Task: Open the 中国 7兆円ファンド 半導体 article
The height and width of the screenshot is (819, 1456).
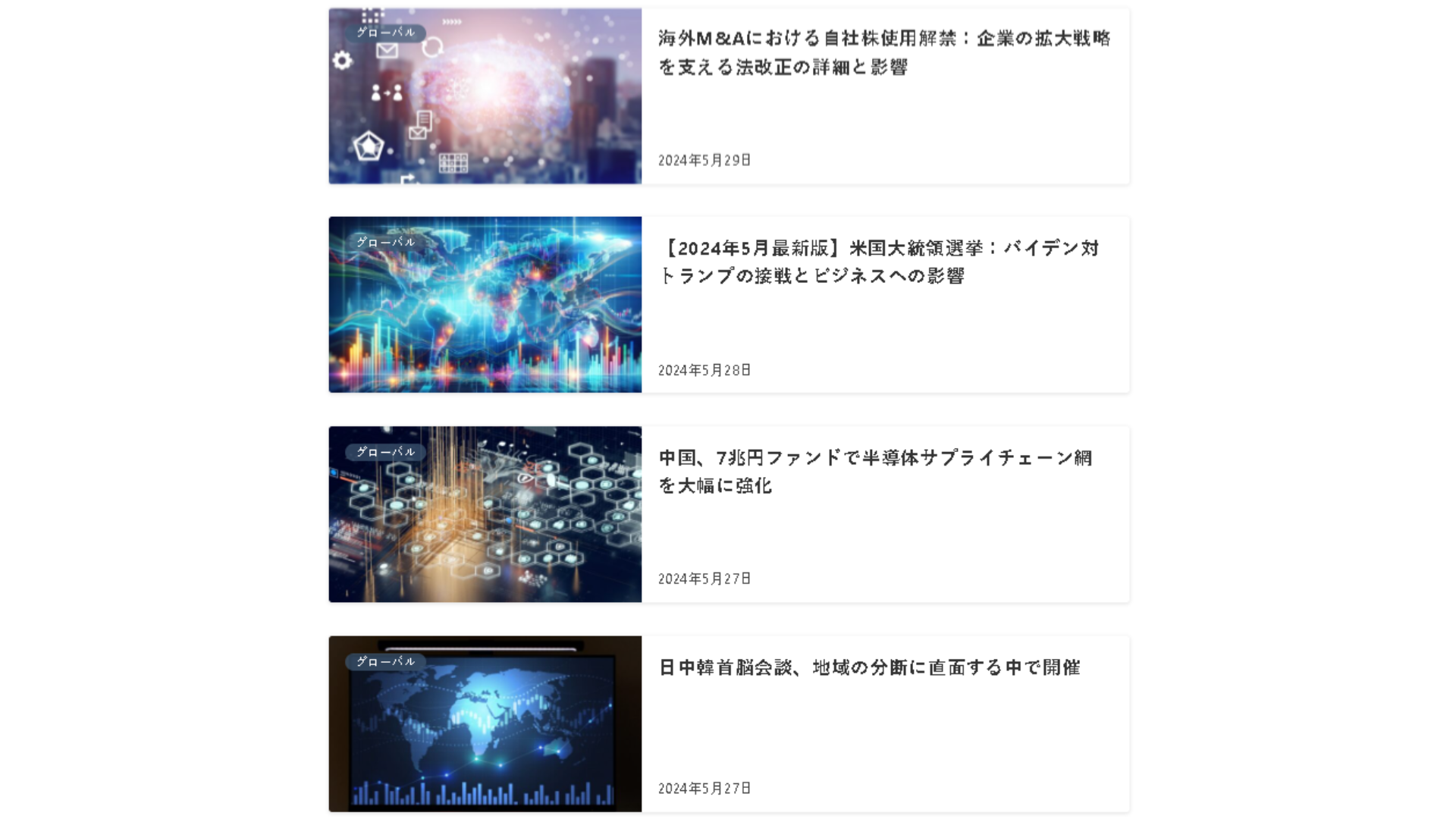Action: pos(874,471)
